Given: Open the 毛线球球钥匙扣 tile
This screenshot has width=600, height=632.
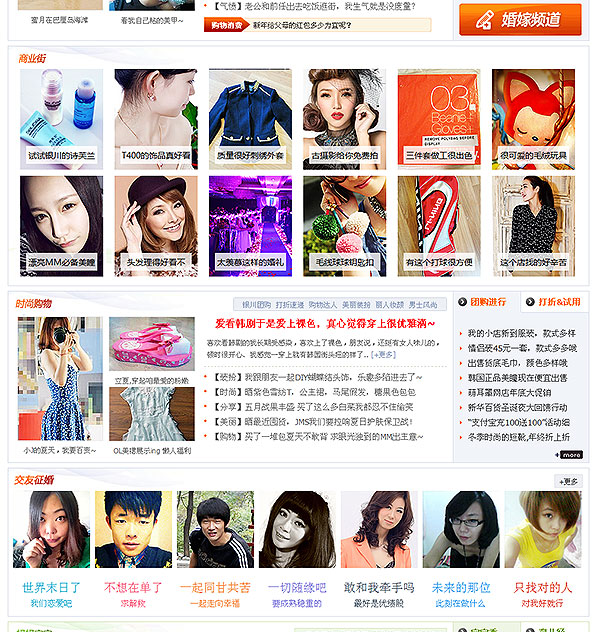Looking at the screenshot, I should (345, 224).
